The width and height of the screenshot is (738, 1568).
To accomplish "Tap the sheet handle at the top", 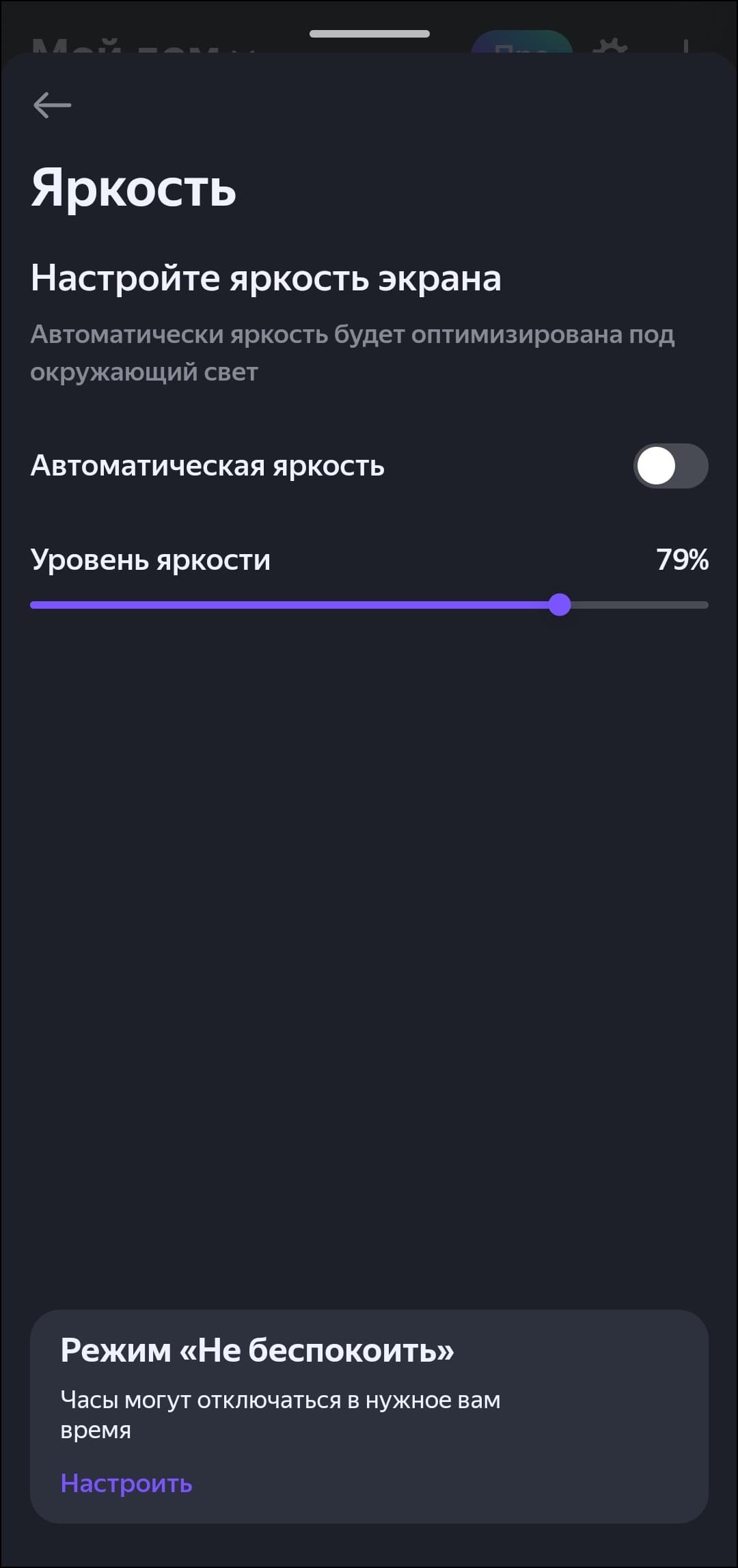I will (x=369, y=33).
